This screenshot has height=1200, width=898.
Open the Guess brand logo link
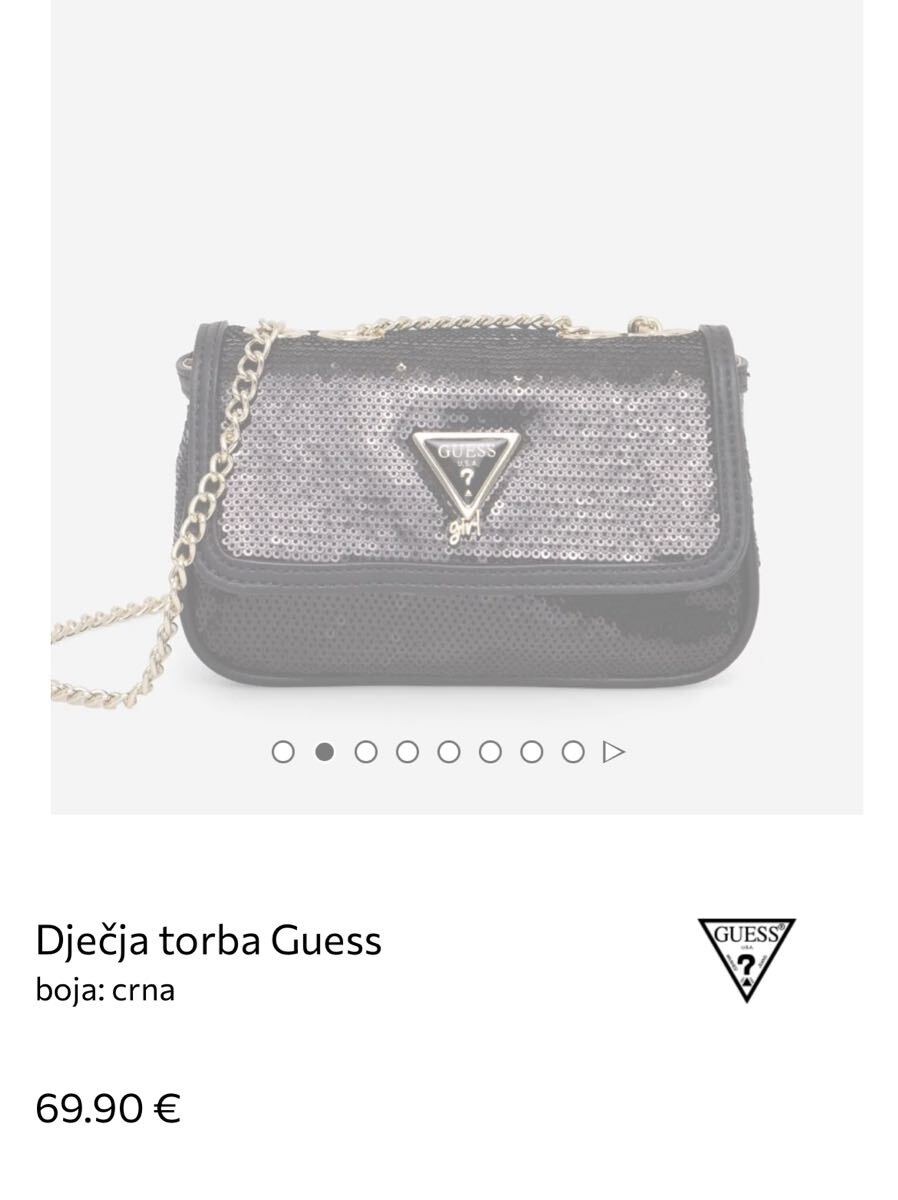746,960
